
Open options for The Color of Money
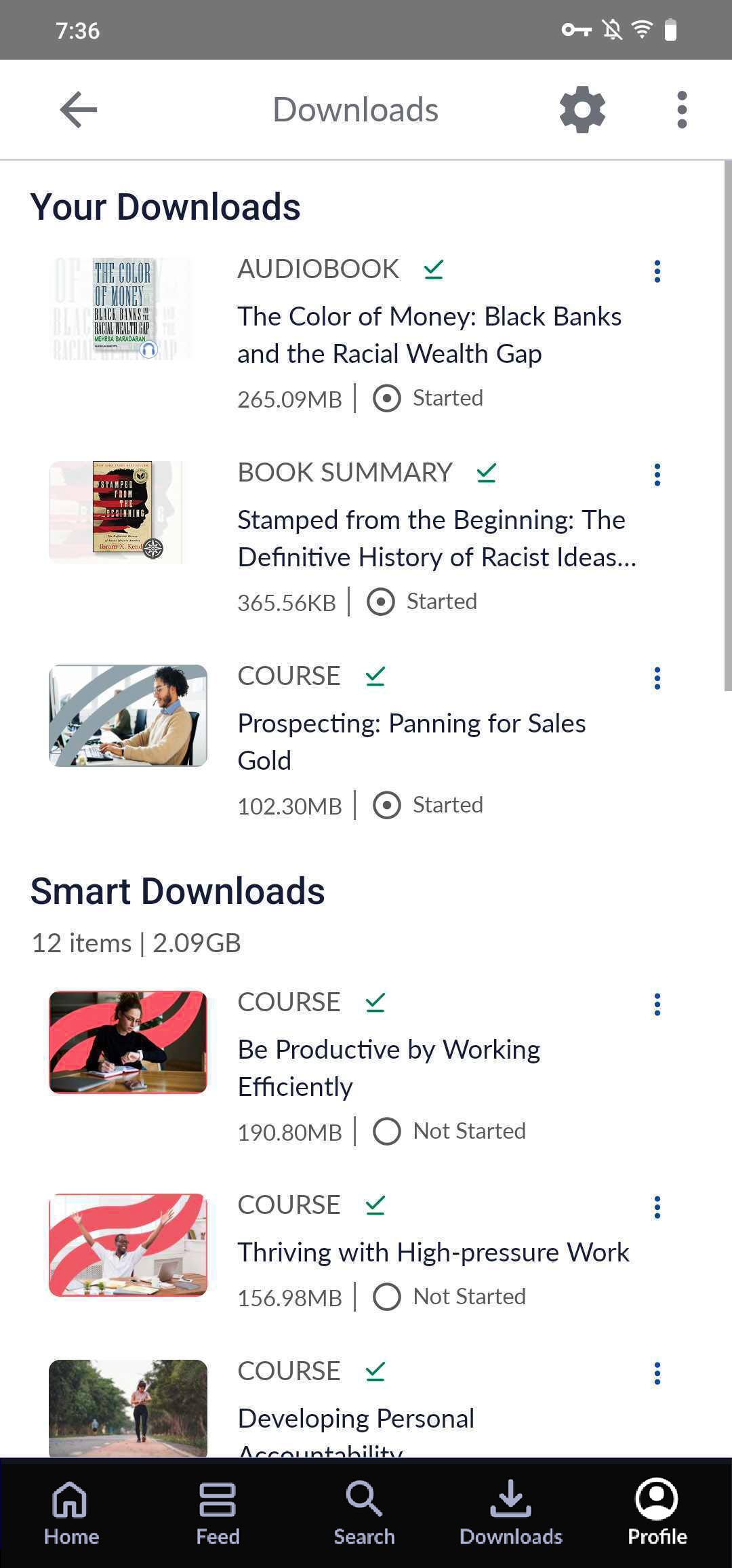tap(657, 271)
